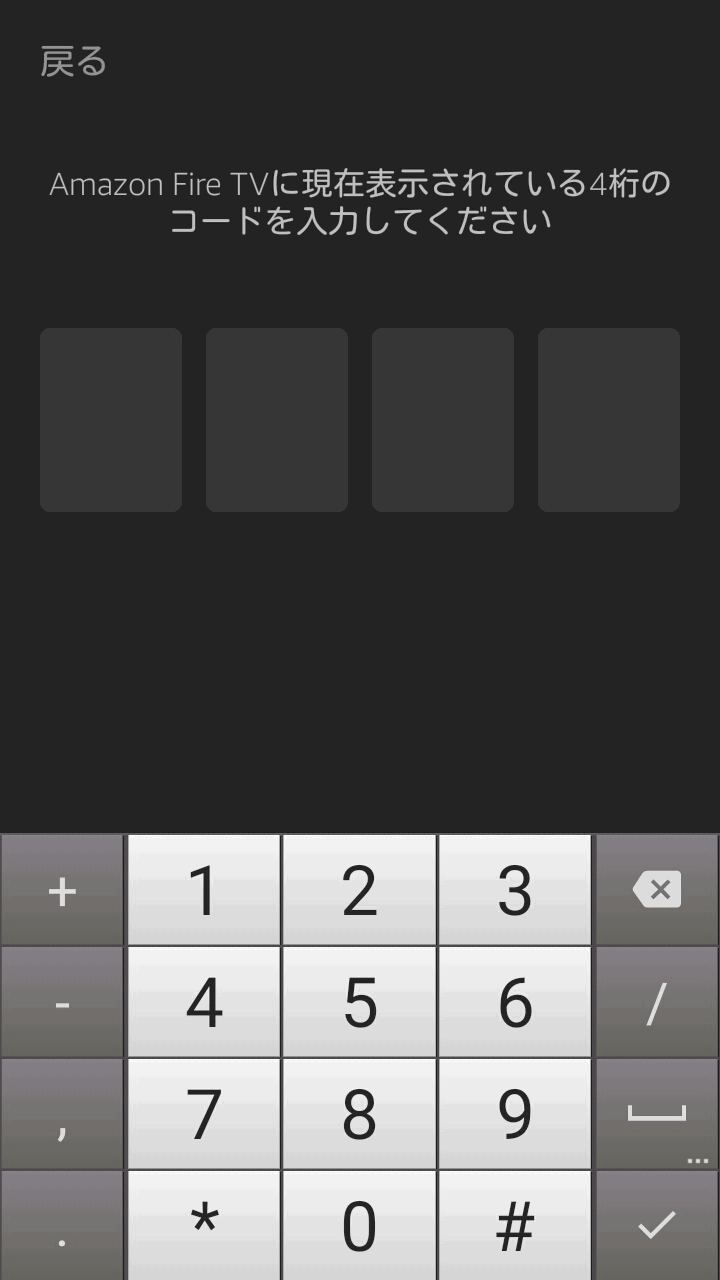Enter digit 5 on the keypad

360,1003
